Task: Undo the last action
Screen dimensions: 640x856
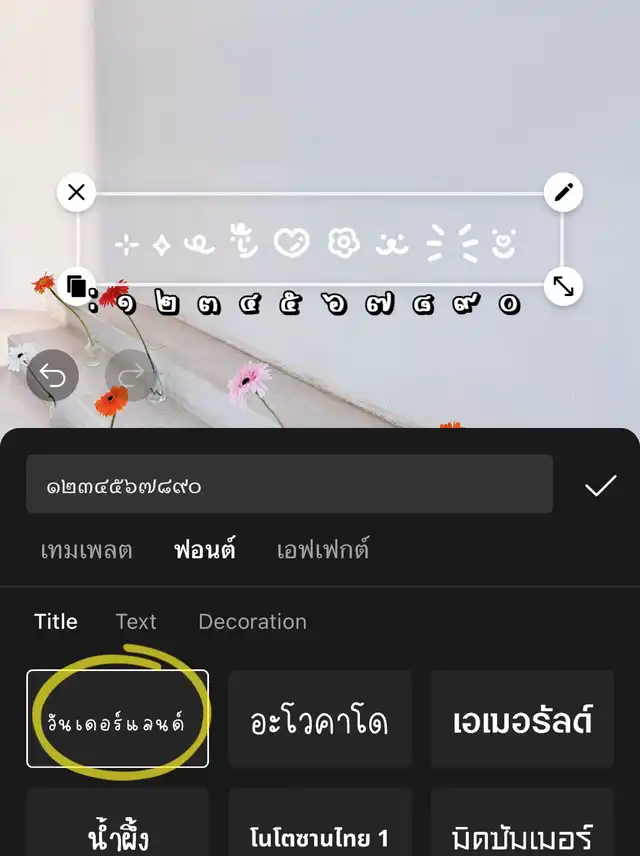Action: click(x=52, y=376)
